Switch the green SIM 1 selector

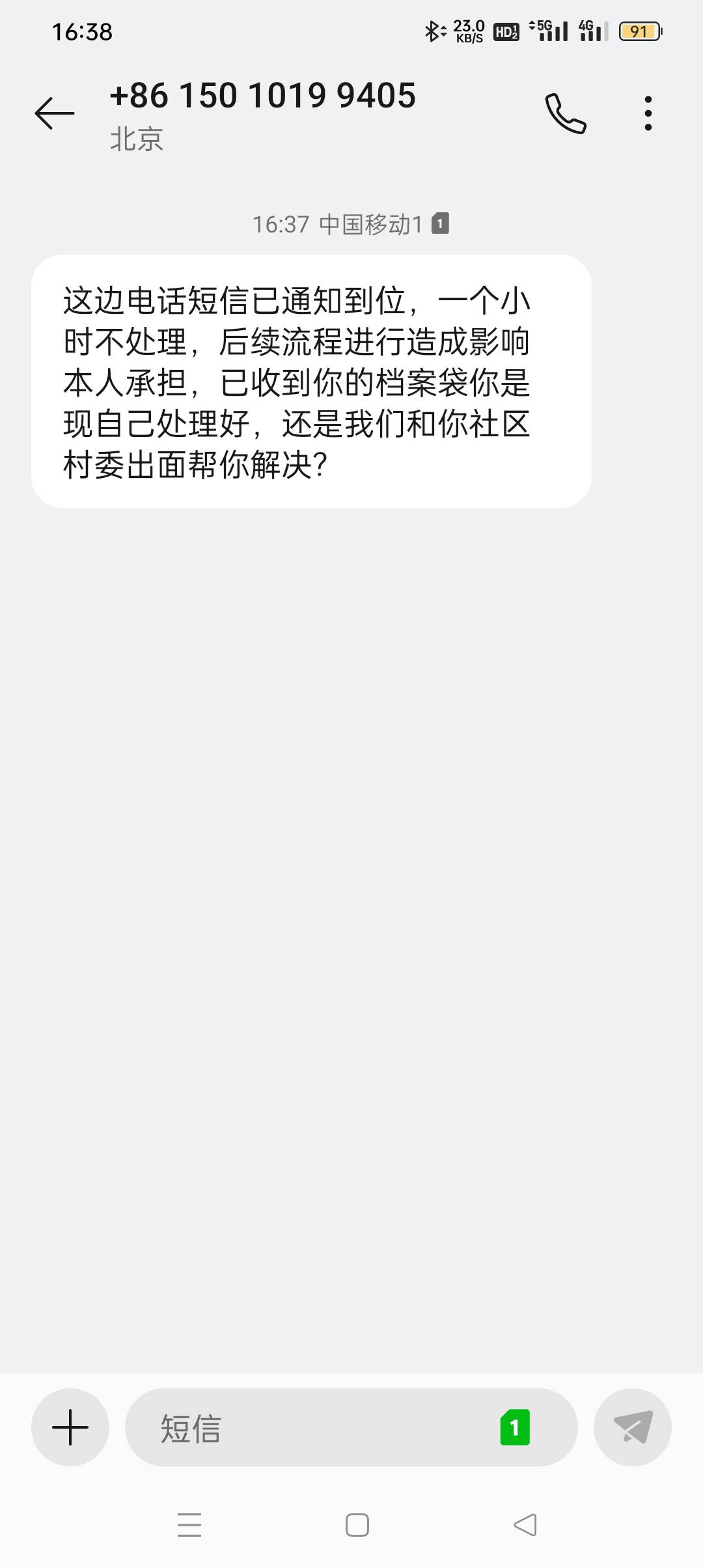515,1428
